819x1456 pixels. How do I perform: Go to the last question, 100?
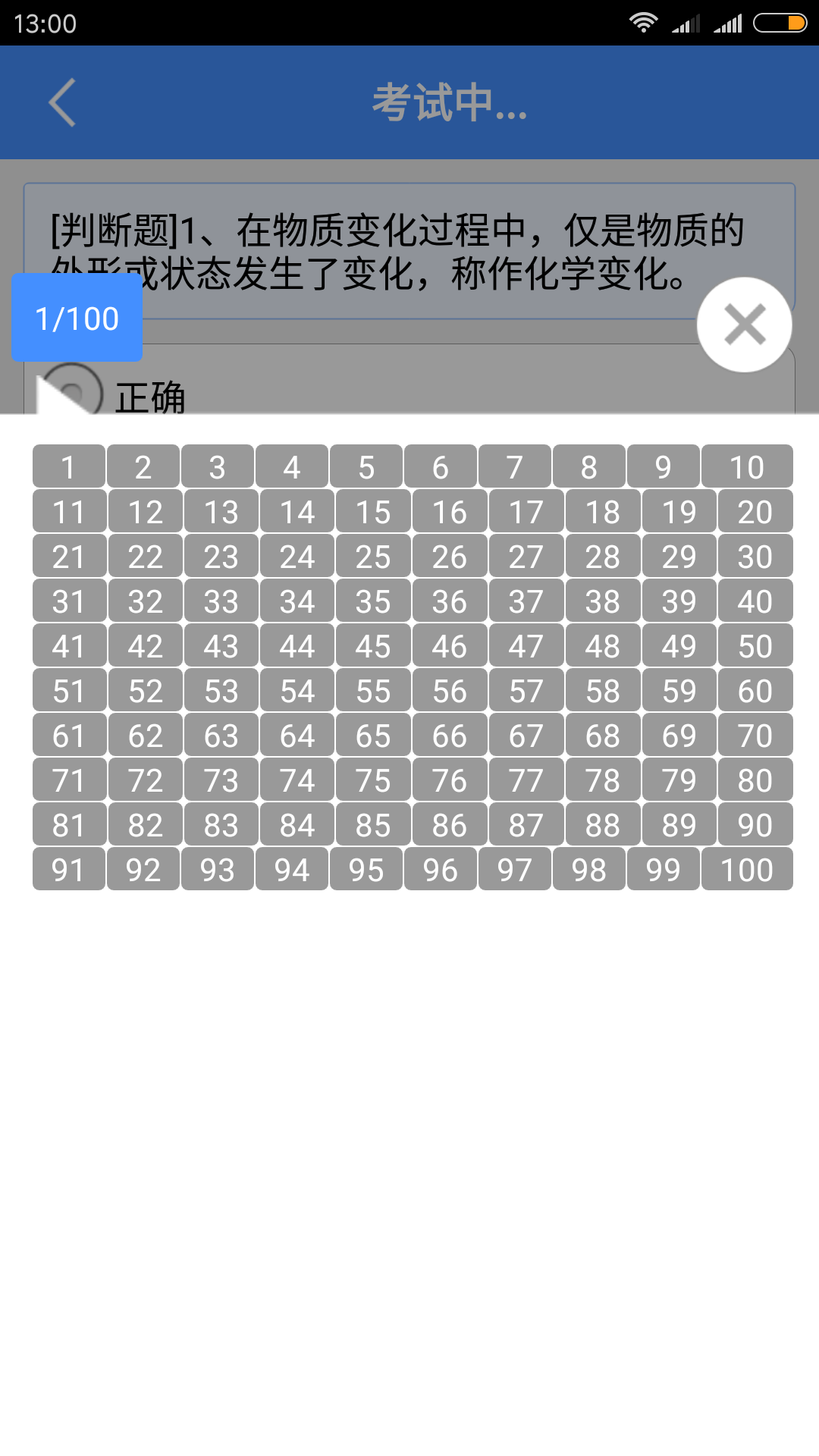tap(747, 869)
